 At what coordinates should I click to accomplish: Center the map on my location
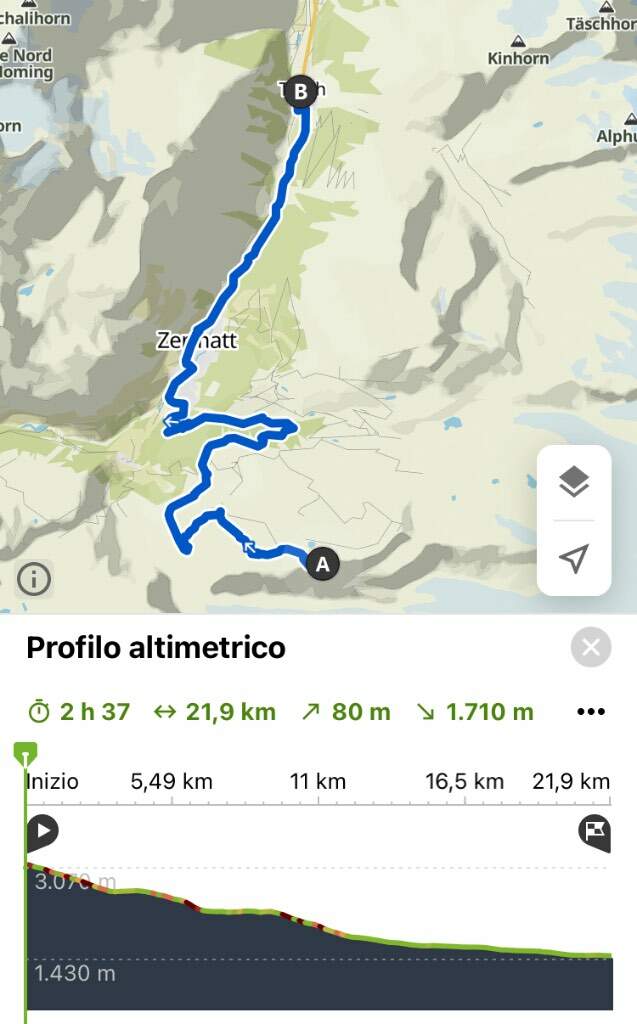(x=574, y=558)
